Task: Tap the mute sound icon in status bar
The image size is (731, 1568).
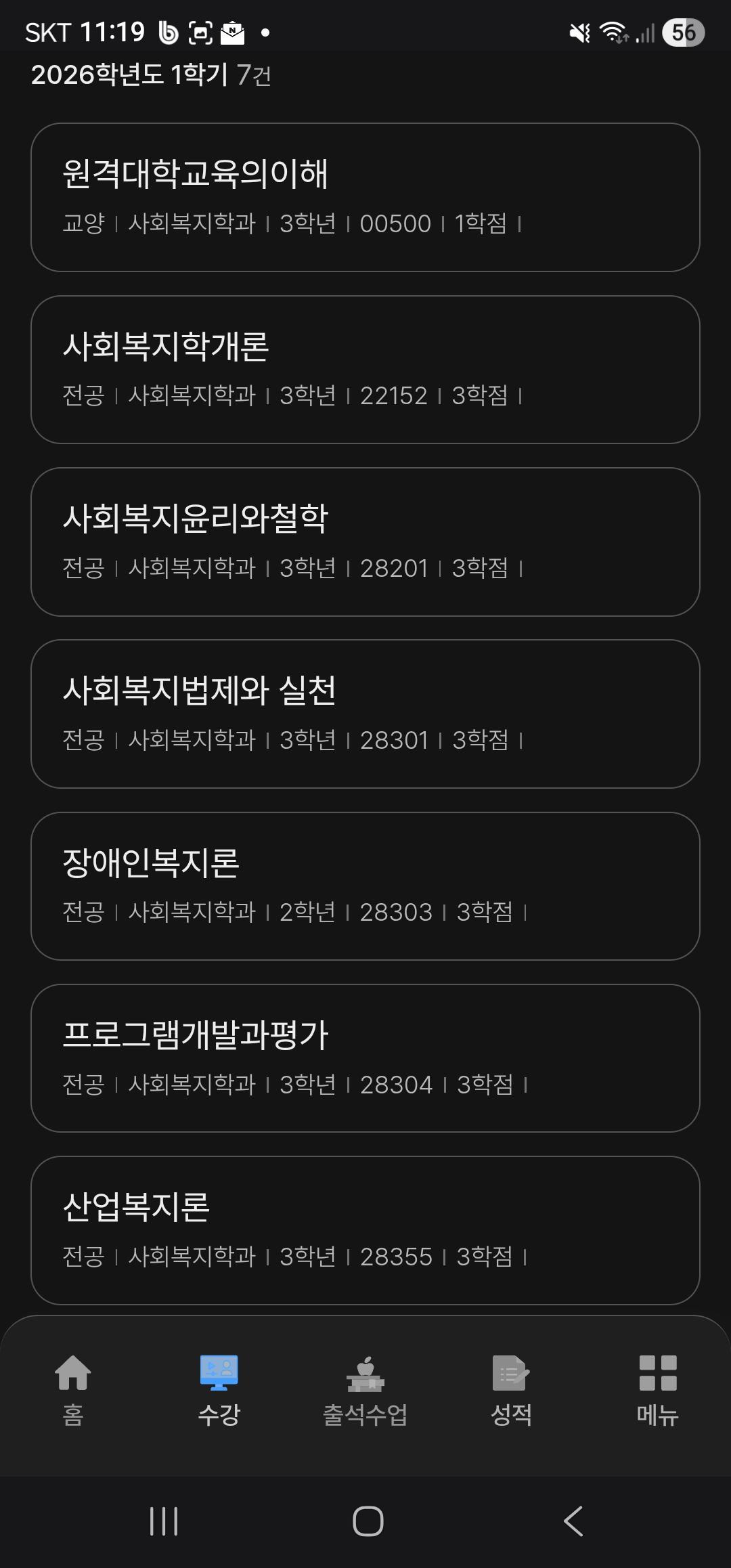Action: 579,30
